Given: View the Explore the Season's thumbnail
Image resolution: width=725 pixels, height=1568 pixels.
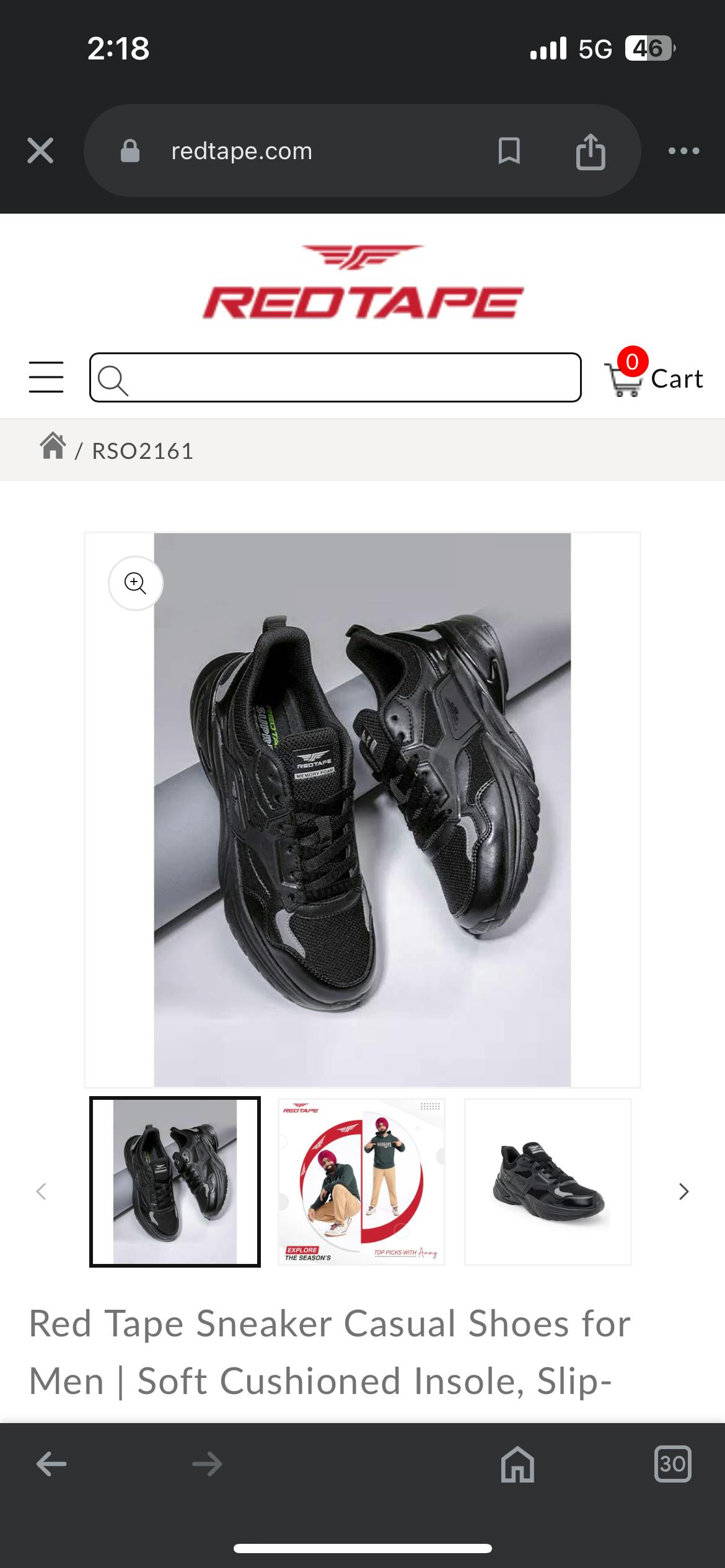Looking at the screenshot, I should pyautogui.click(x=361, y=1182).
